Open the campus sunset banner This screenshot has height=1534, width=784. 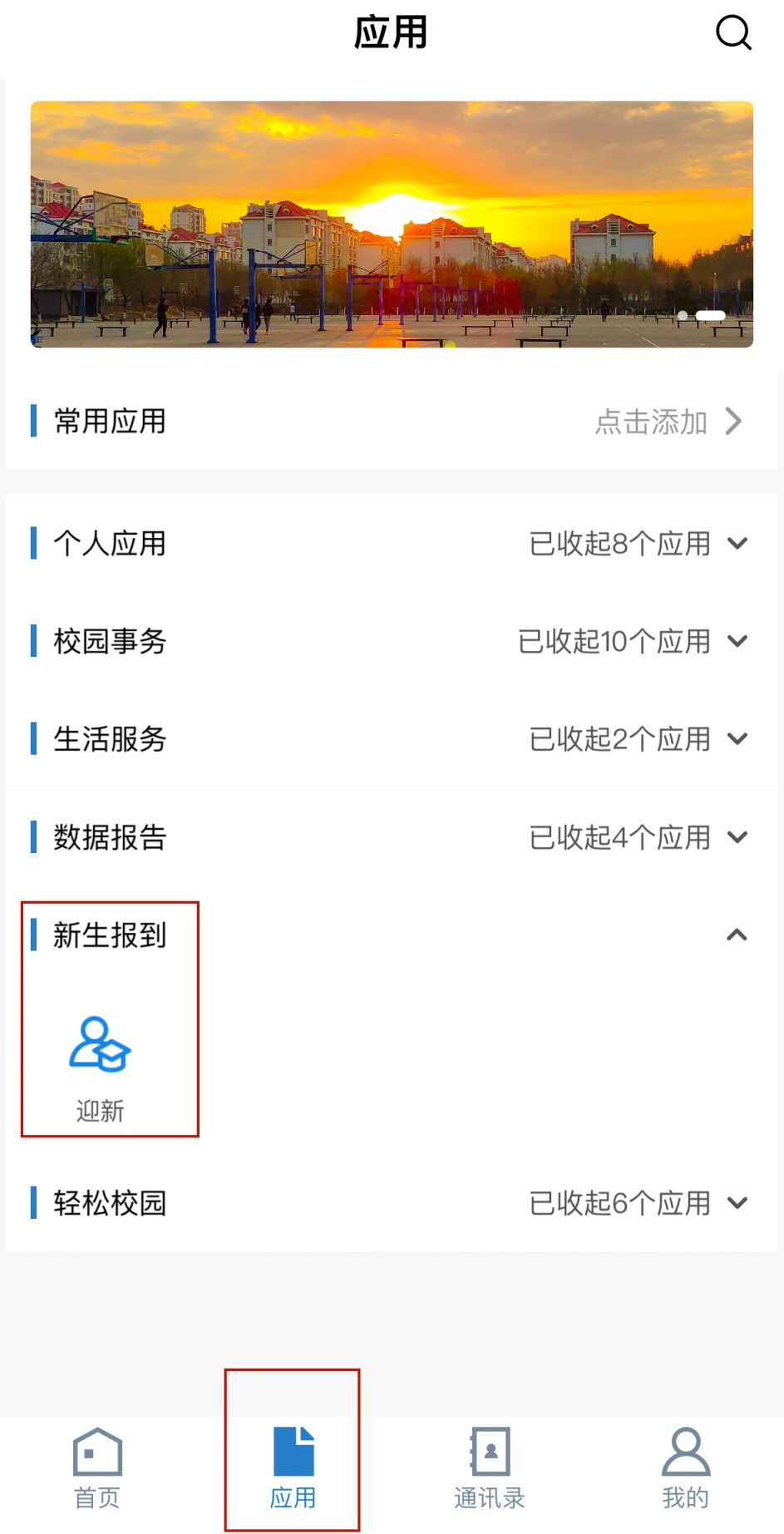pos(392,224)
